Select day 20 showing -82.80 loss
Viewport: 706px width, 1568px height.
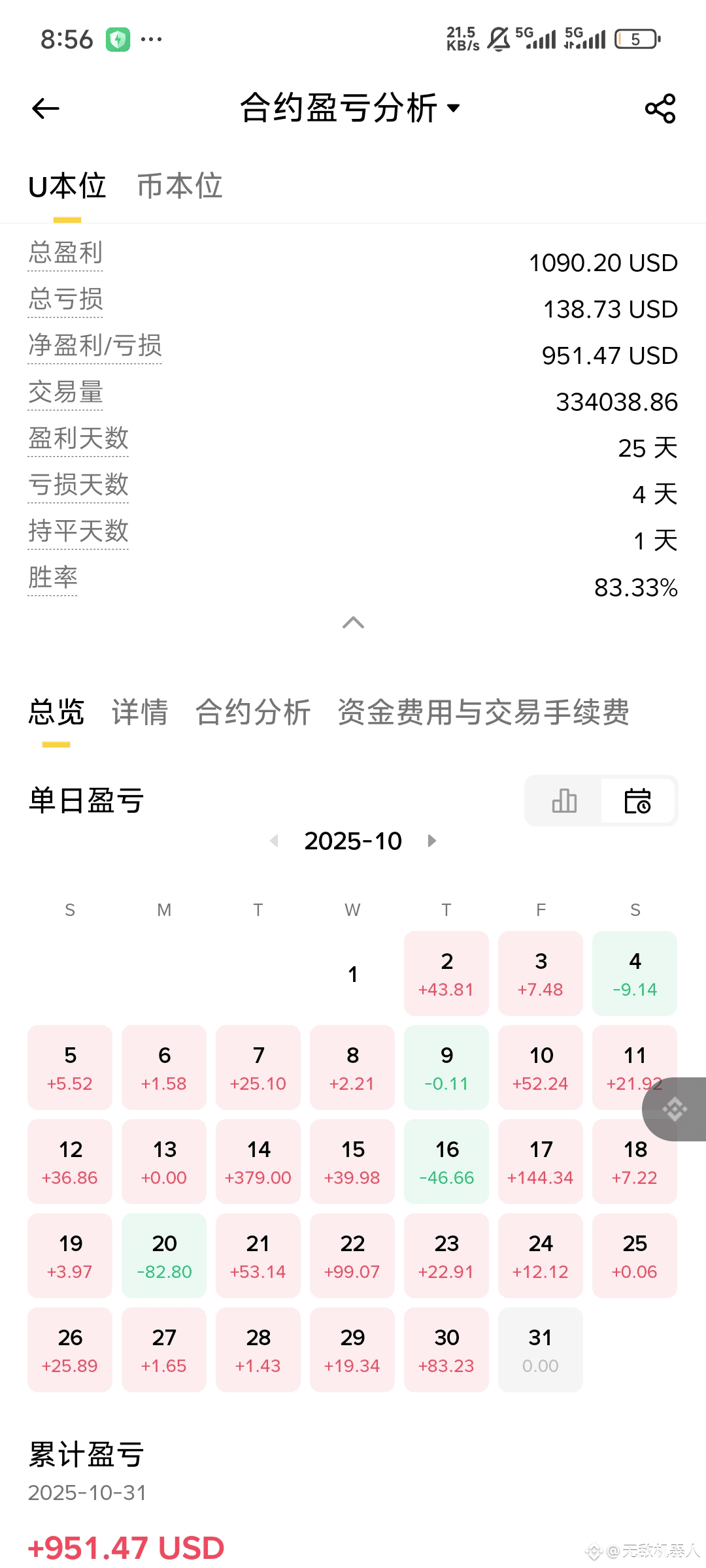click(164, 1256)
